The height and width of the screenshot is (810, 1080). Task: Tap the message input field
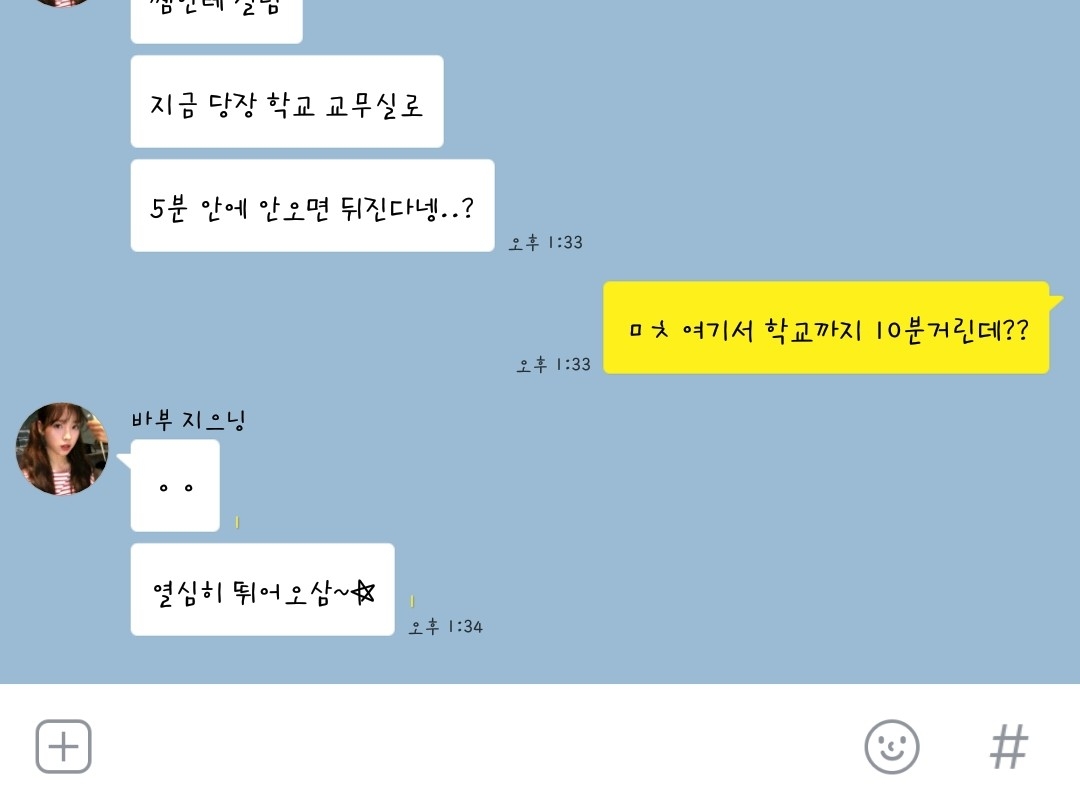pyautogui.click(x=475, y=747)
